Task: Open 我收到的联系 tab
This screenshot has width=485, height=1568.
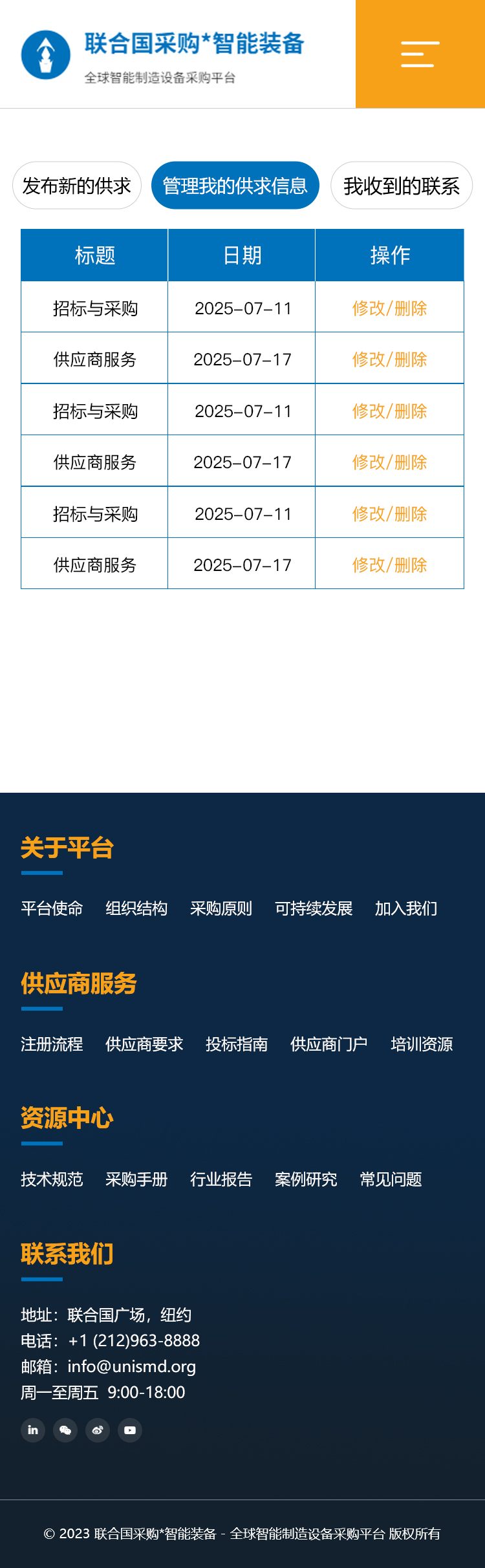Action: (401, 186)
